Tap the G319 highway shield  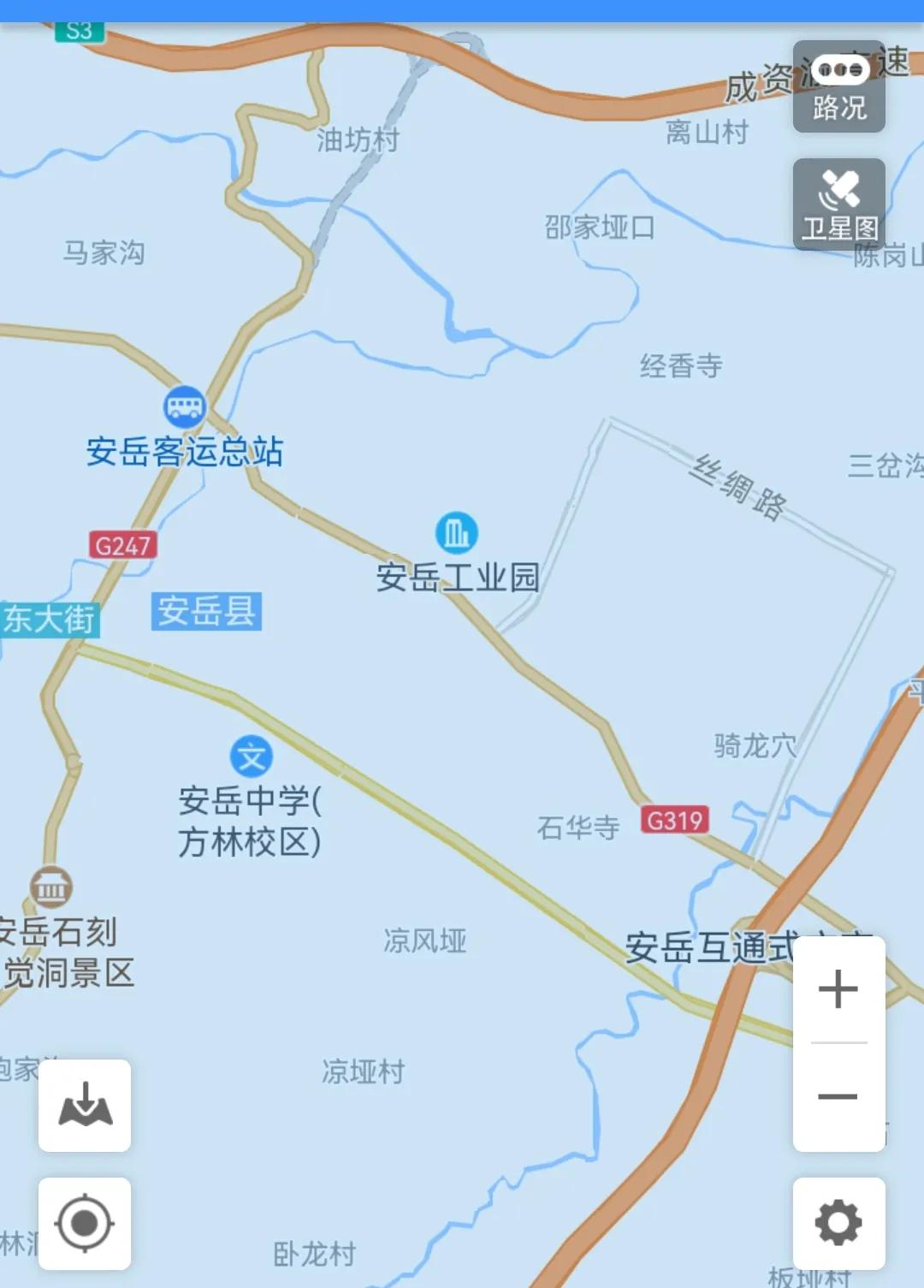click(x=675, y=820)
